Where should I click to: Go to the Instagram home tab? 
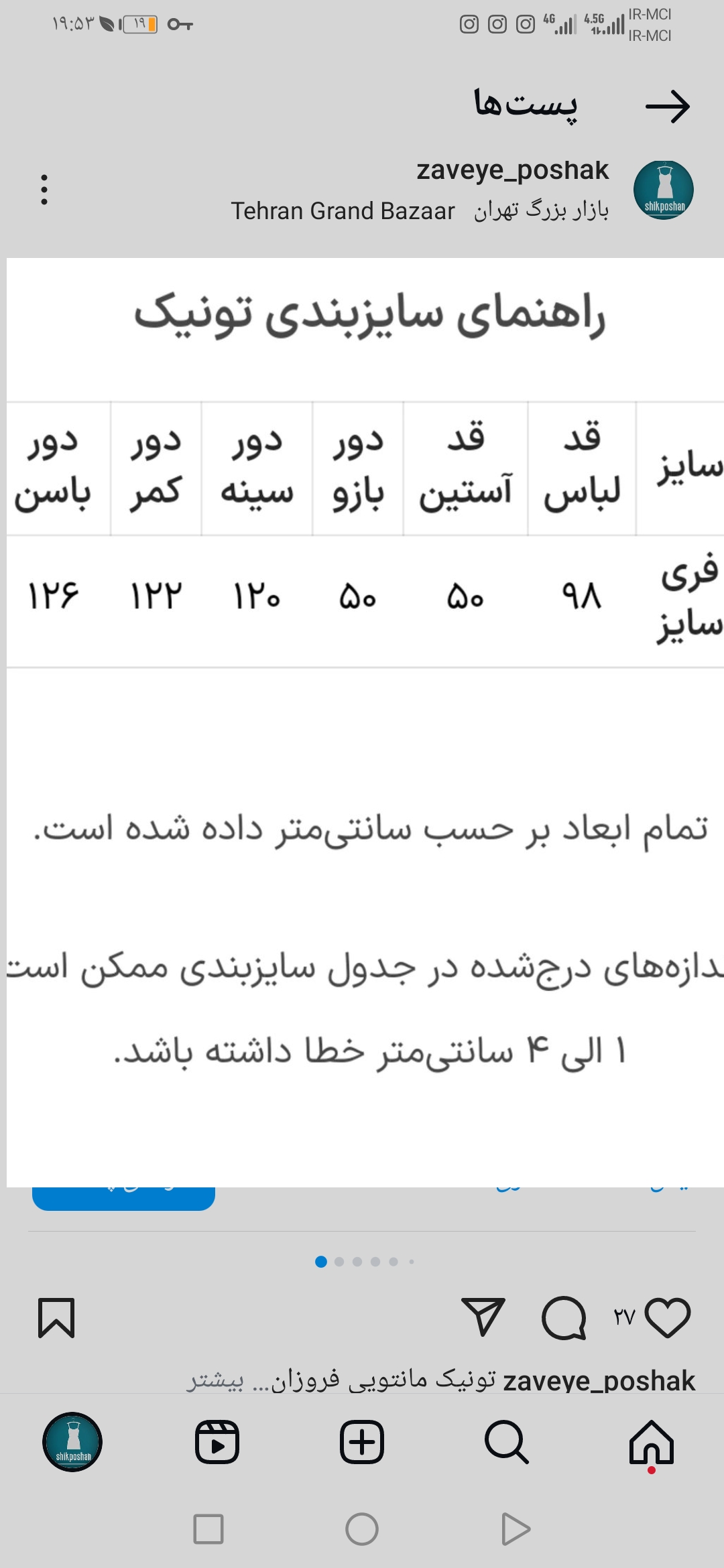(652, 1442)
